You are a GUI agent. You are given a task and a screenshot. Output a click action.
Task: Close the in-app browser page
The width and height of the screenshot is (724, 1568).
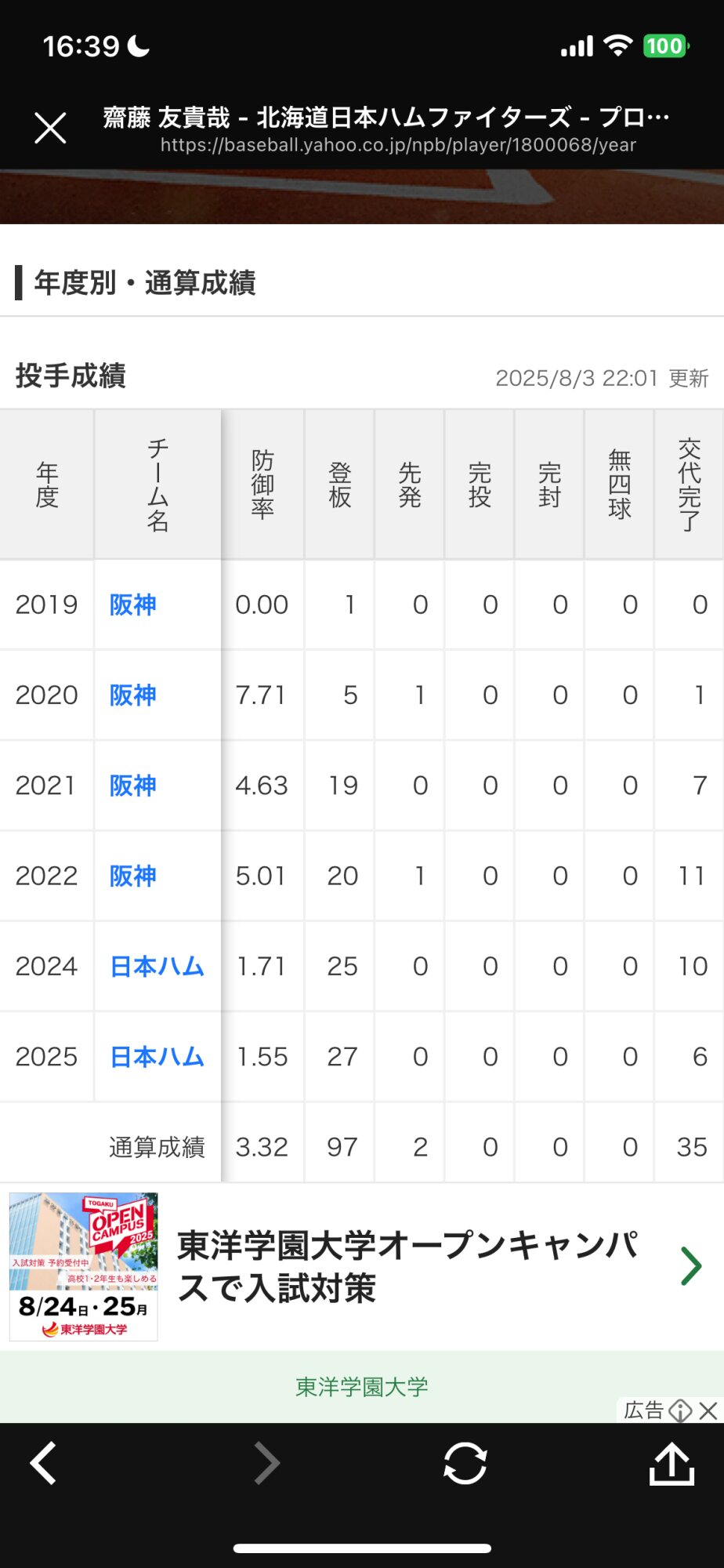[50, 128]
